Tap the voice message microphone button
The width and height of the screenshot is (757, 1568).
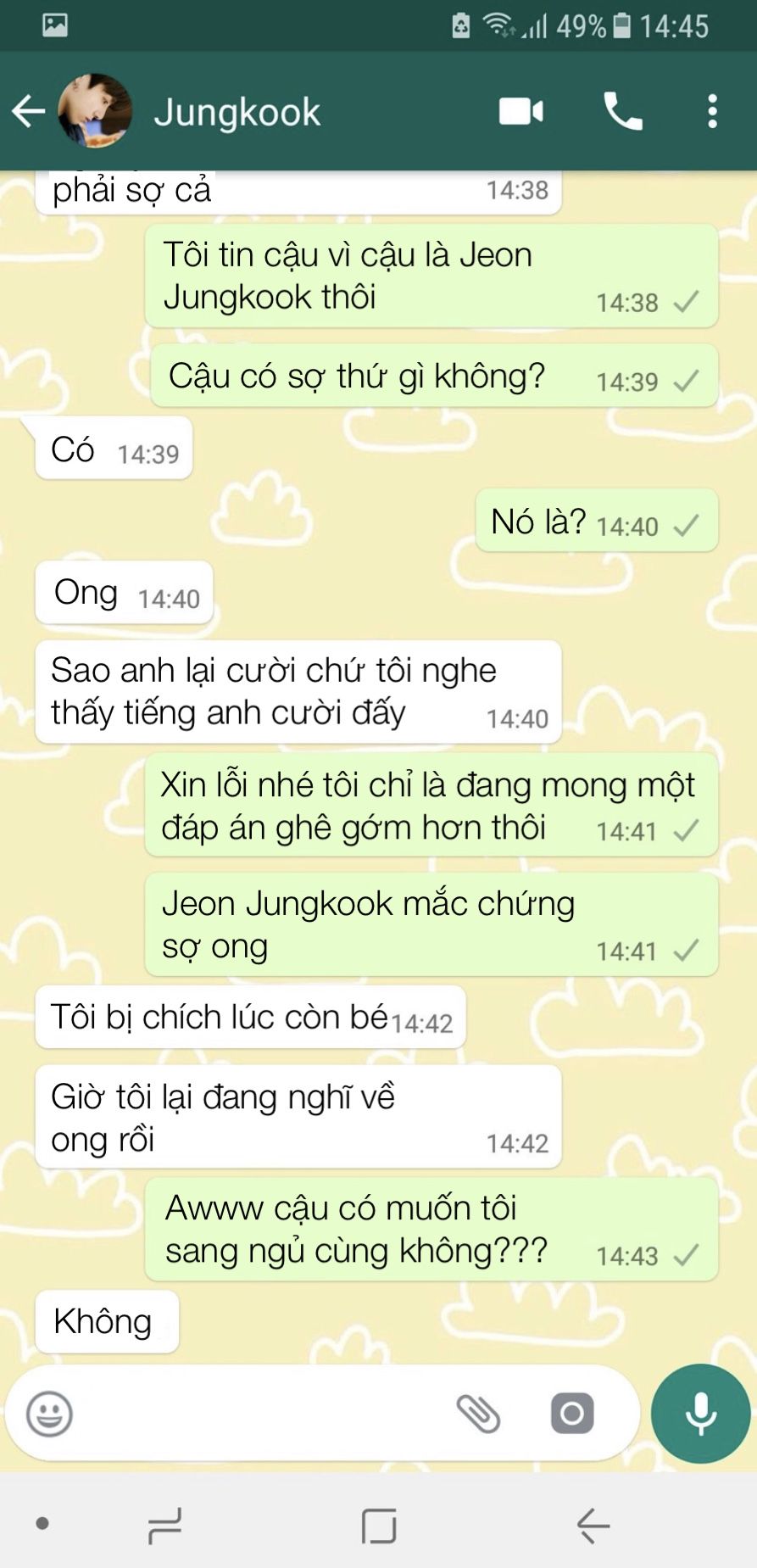[x=700, y=1414]
